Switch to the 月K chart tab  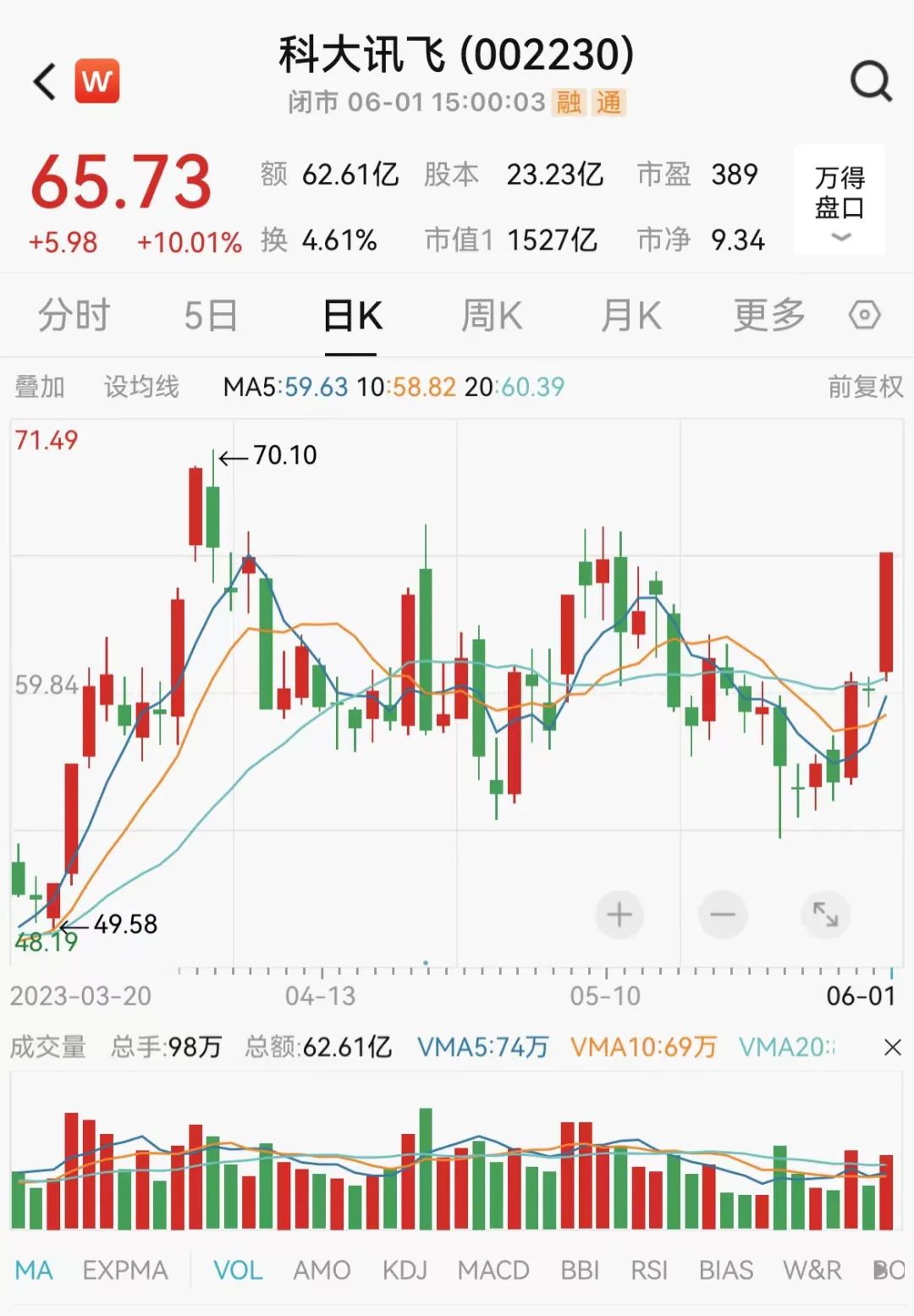coord(630,316)
